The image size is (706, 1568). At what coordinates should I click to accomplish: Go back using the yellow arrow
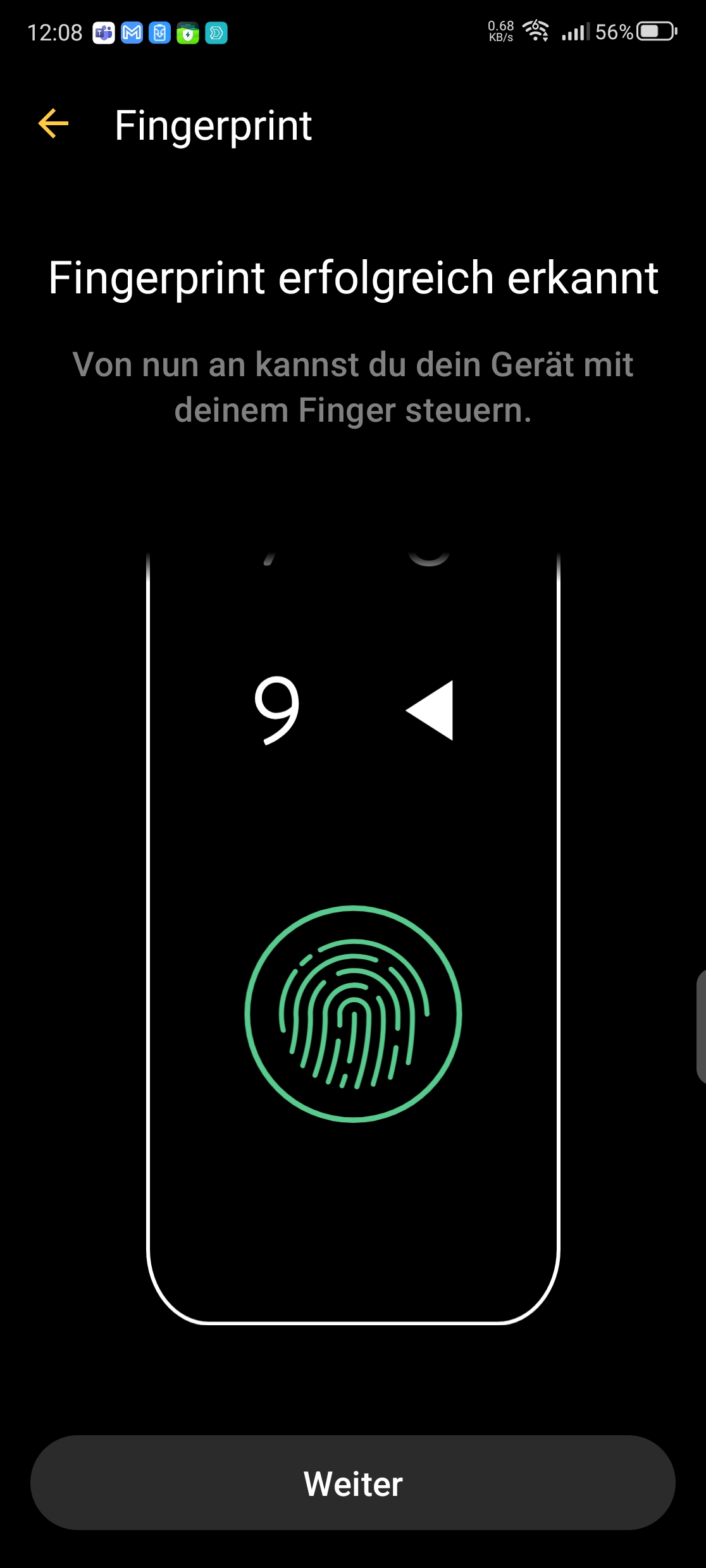53,123
